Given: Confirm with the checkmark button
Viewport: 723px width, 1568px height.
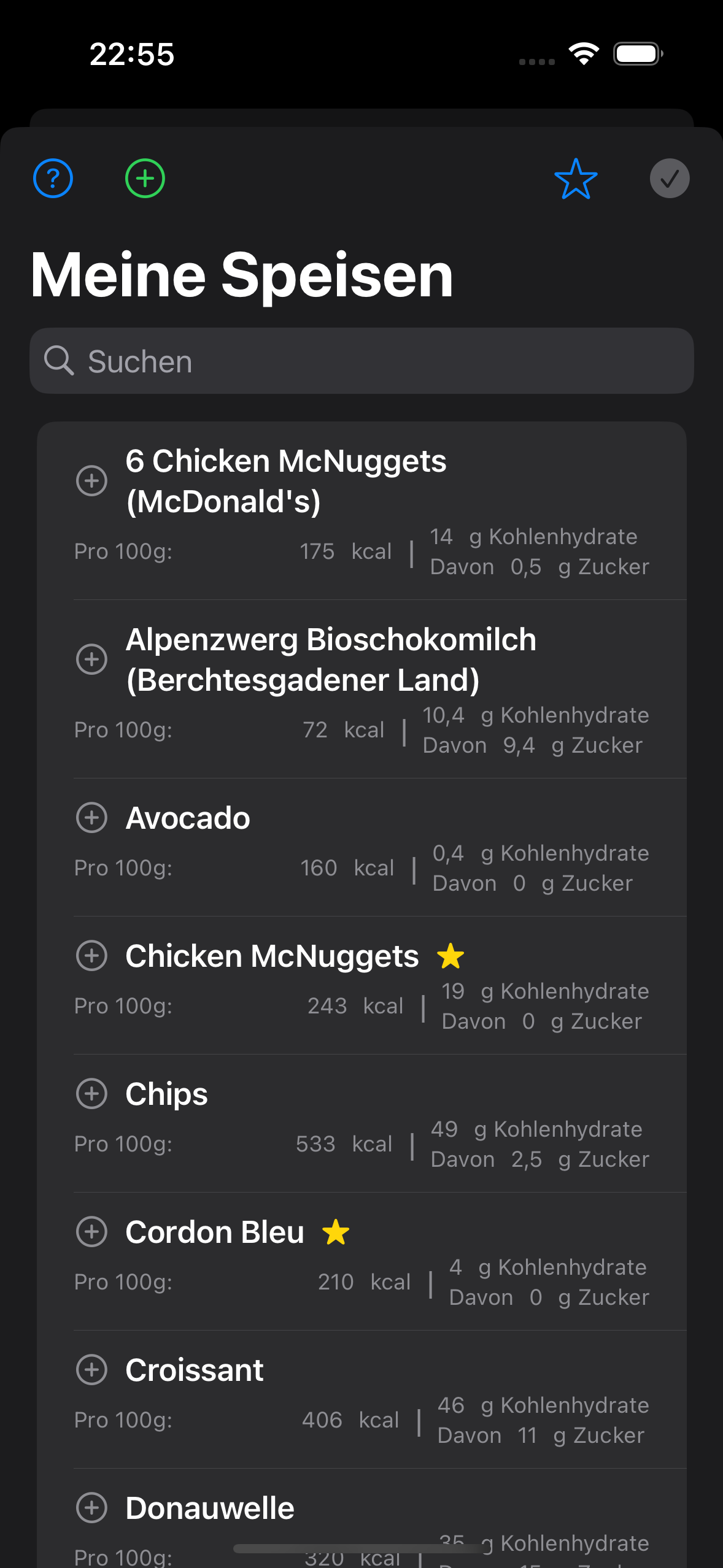Looking at the screenshot, I should point(670,179).
